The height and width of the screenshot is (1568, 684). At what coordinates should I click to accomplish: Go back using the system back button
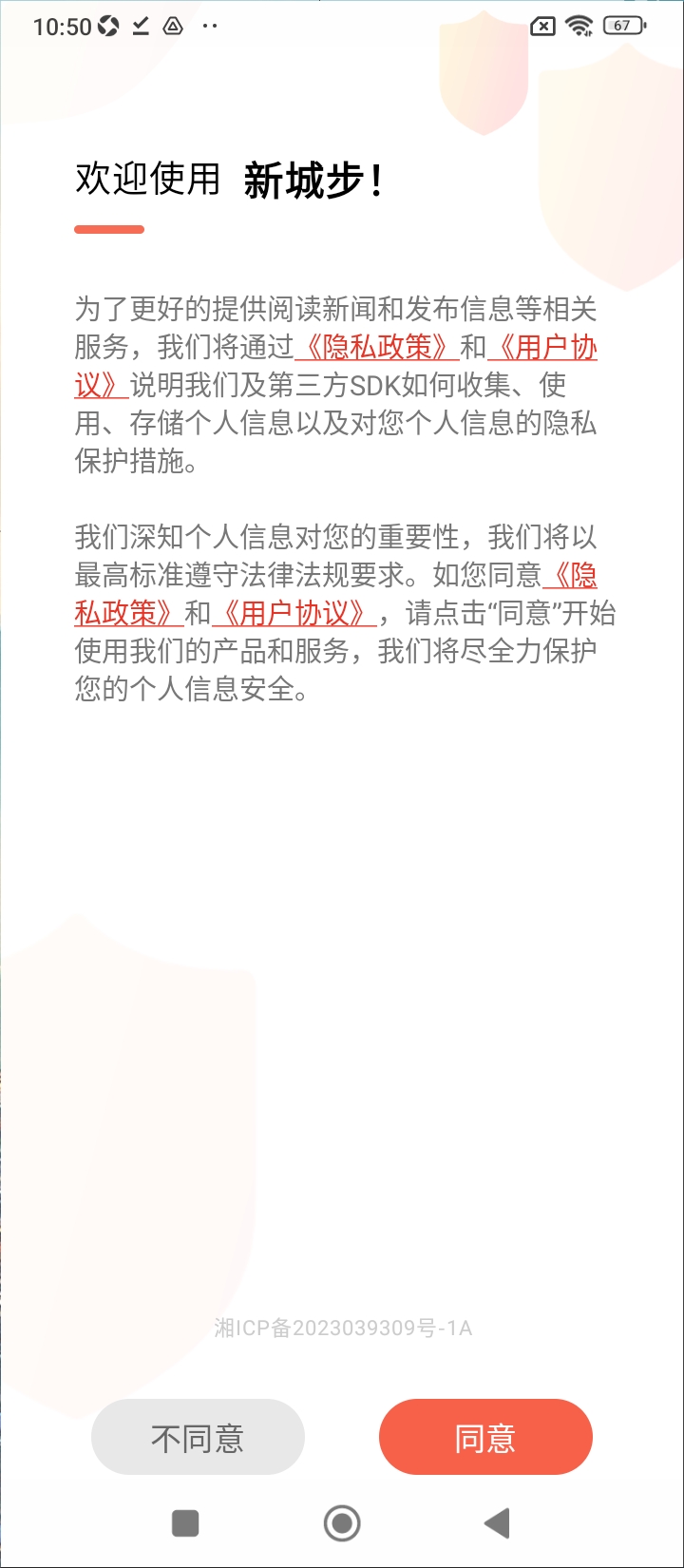click(497, 1522)
